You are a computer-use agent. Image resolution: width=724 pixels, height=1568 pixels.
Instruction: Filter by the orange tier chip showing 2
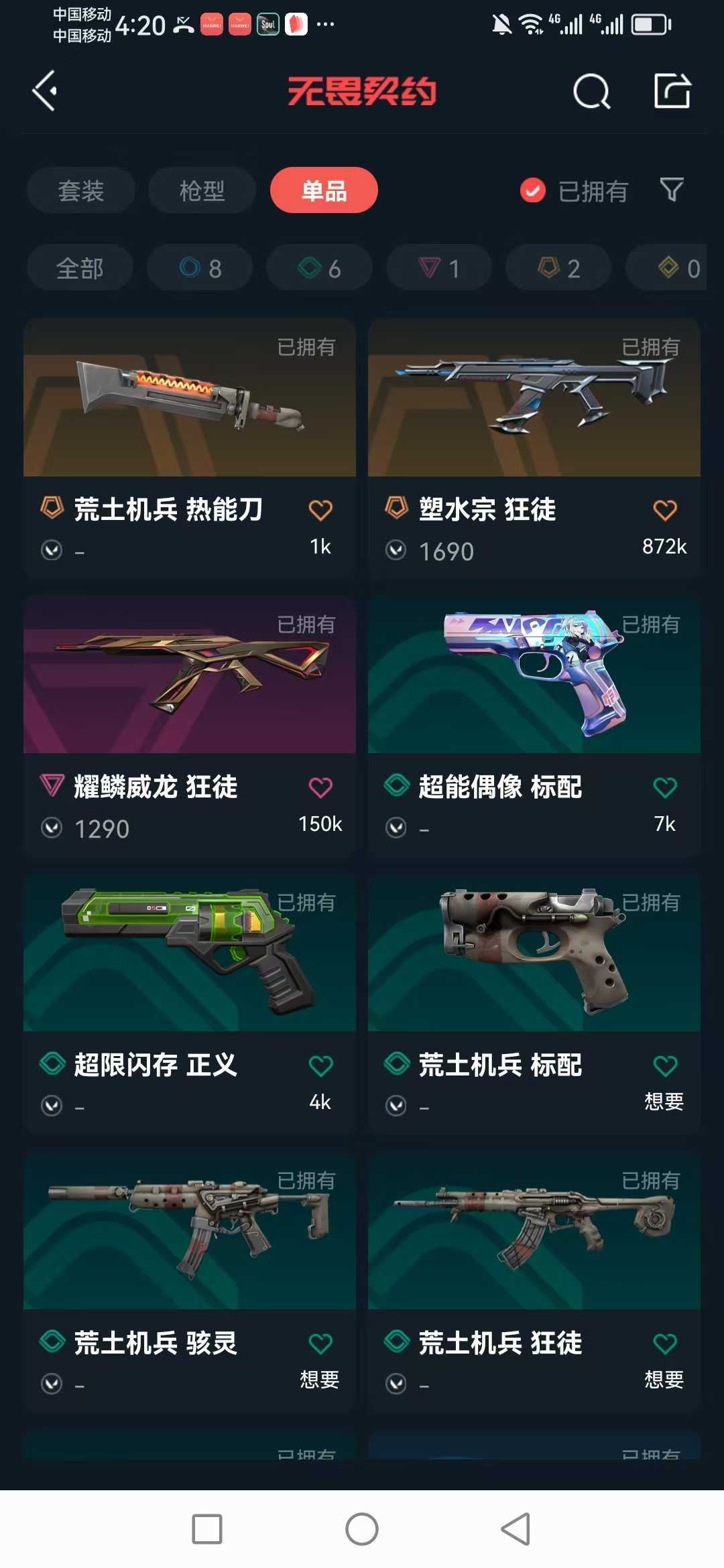coord(558,268)
